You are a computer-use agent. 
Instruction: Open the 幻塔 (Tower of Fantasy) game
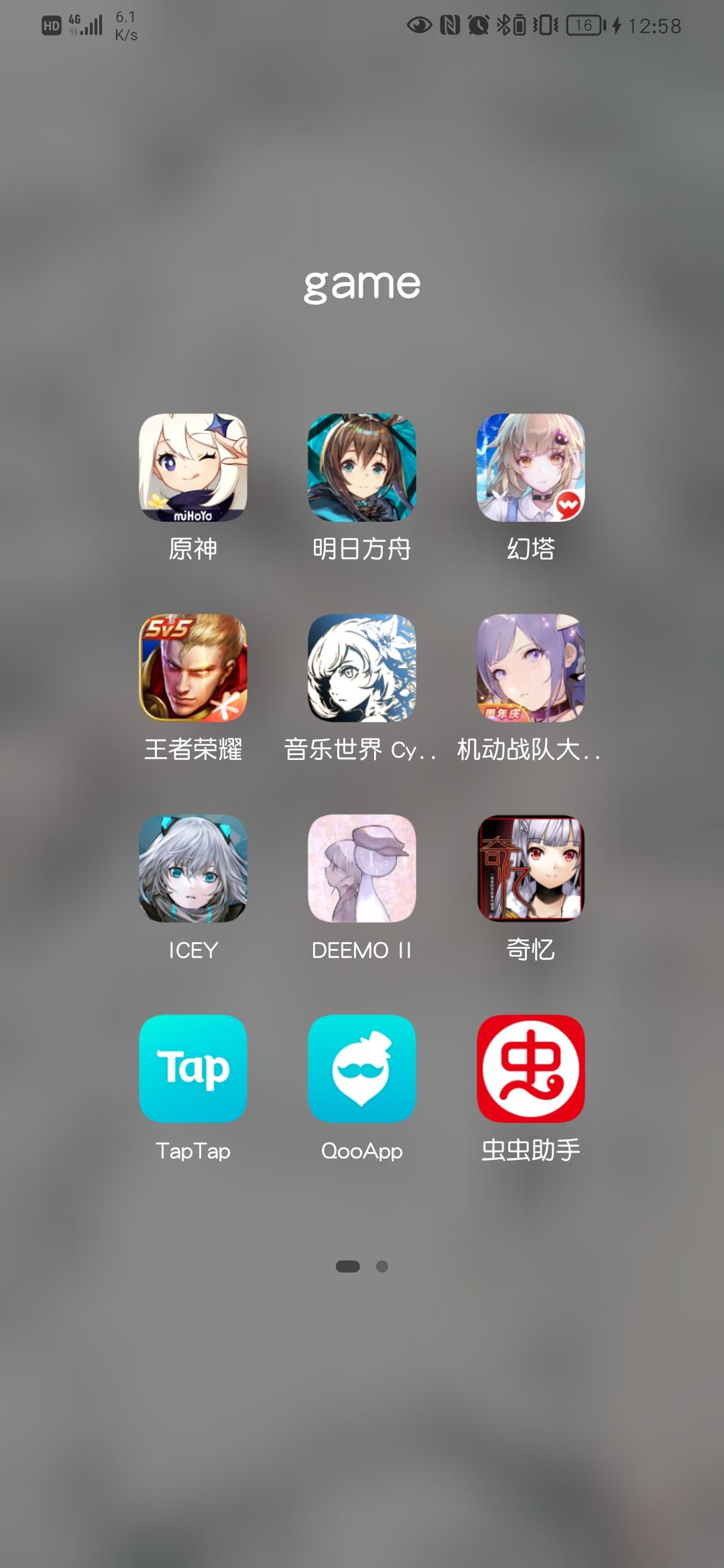tap(531, 469)
